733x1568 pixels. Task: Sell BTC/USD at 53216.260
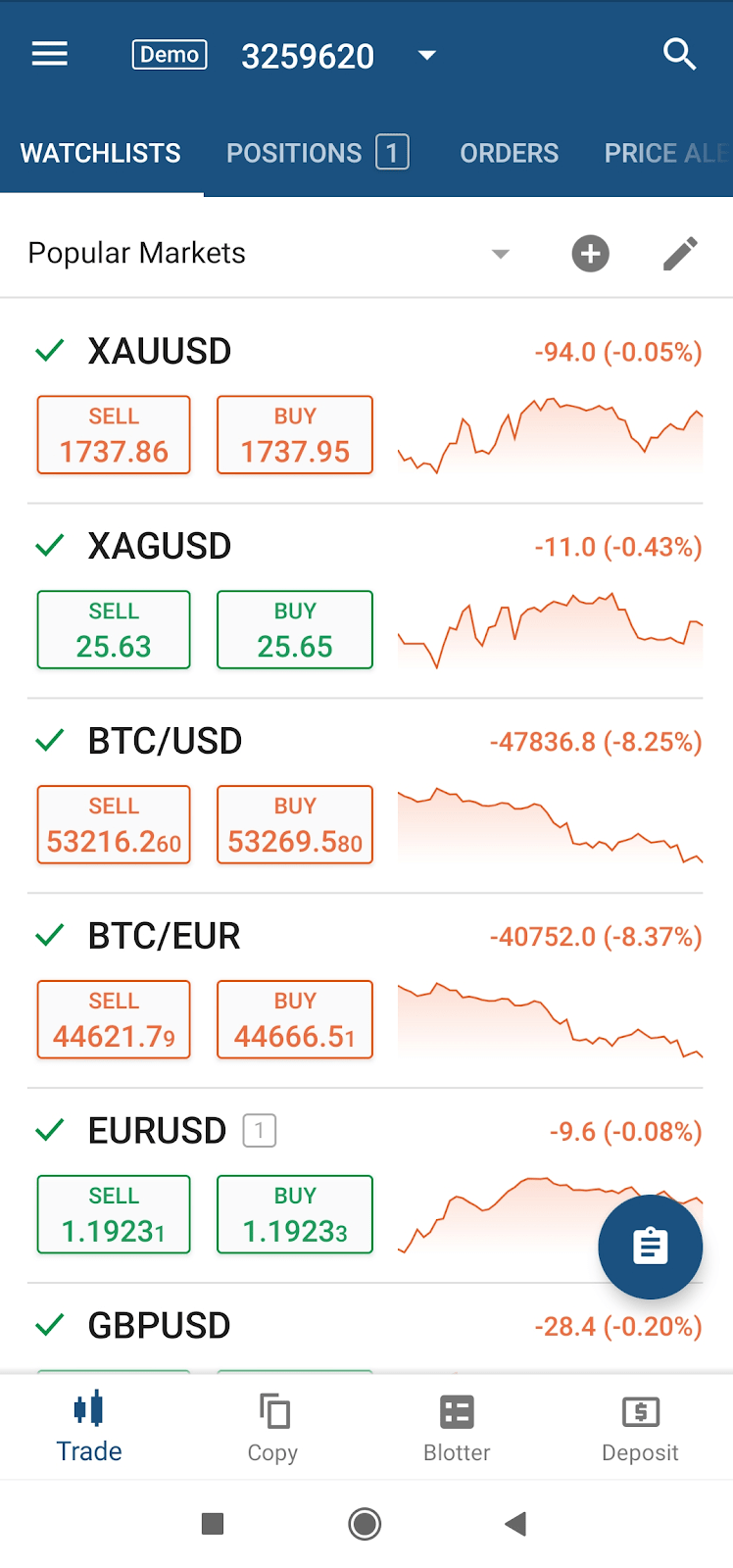click(x=114, y=825)
